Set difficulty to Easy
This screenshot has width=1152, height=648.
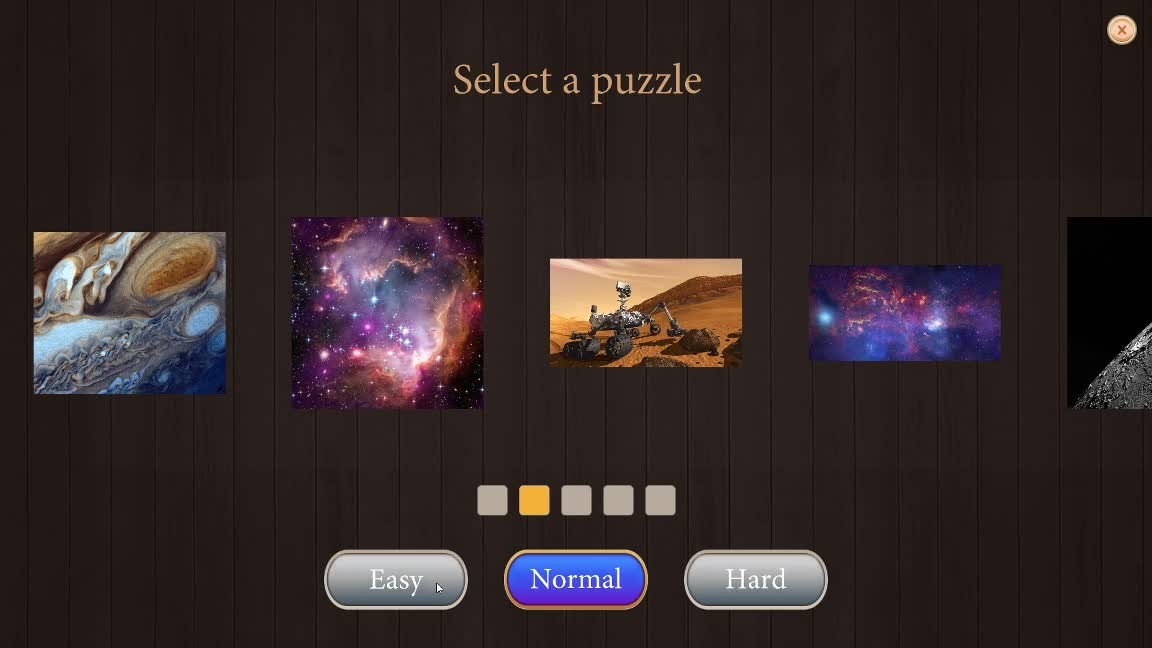(396, 580)
